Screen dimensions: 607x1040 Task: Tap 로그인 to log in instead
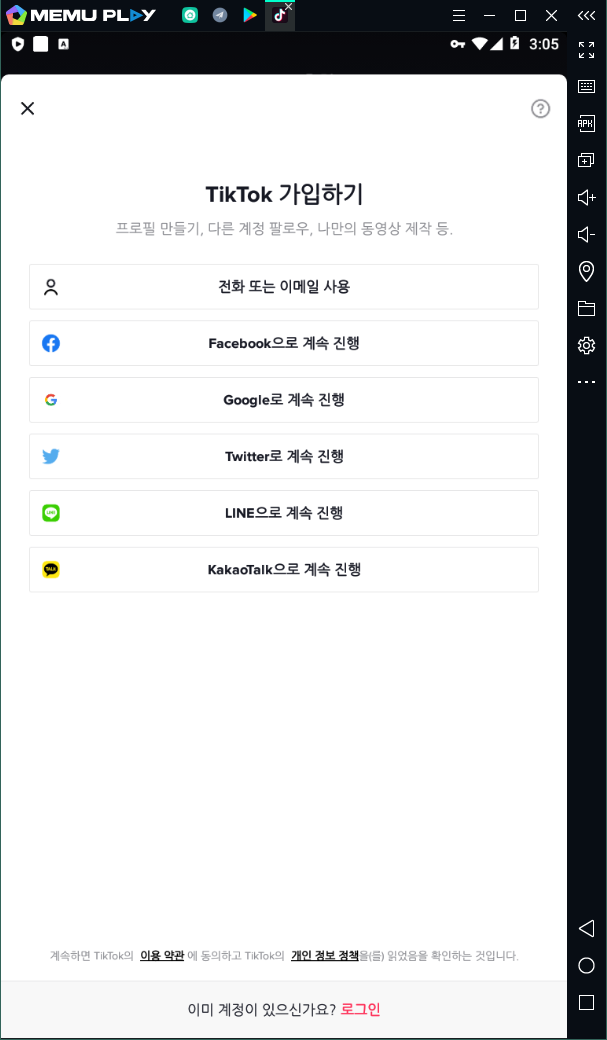pos(360,1010)
